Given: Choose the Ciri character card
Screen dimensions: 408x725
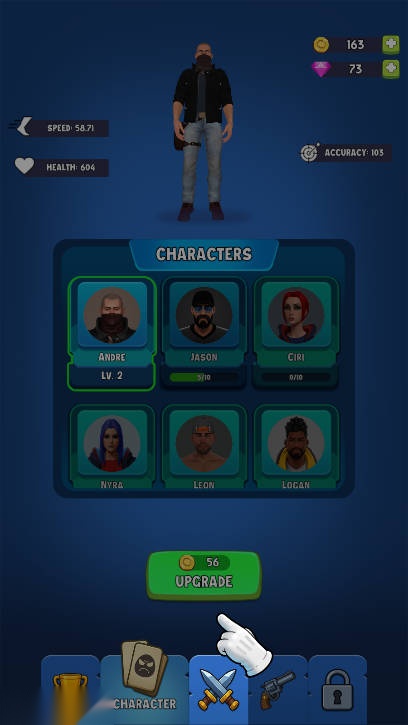Looking at the screenshot, I should (296, 333).
